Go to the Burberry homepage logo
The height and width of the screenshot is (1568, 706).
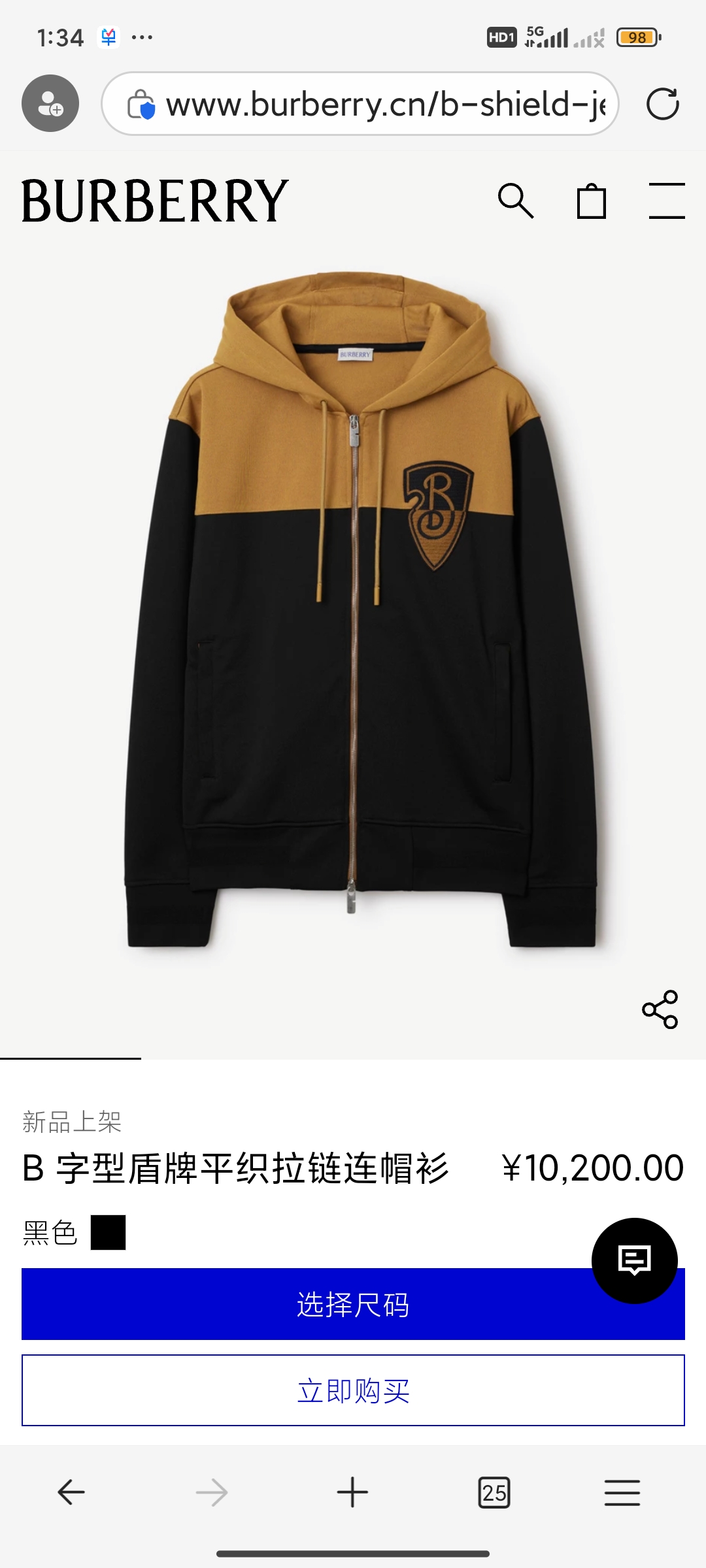pyautogui.click(x=155, y=201)
